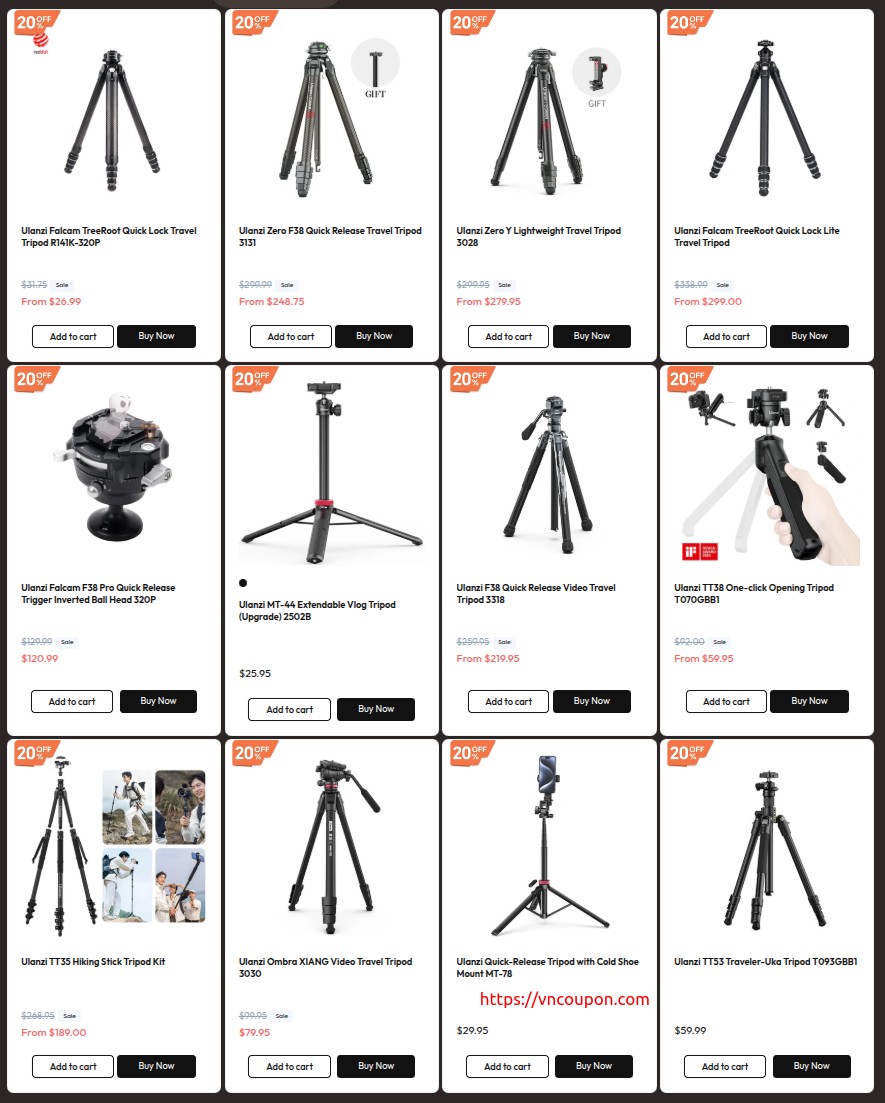This screenshot has height=1103, width=885.
Task: Buy the TT38 One-click Opening Tripod now
Action: 809,701
